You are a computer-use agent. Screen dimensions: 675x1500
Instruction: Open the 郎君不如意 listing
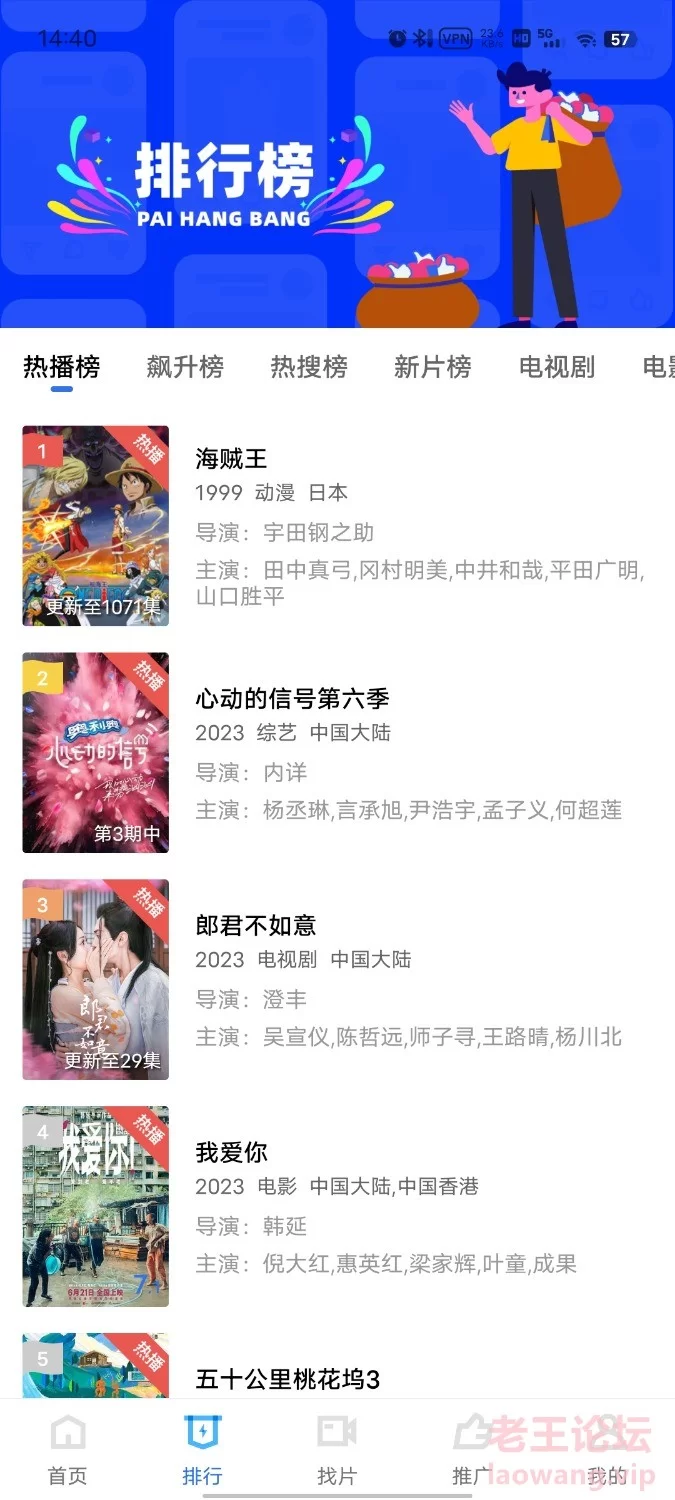pos(337,980)
